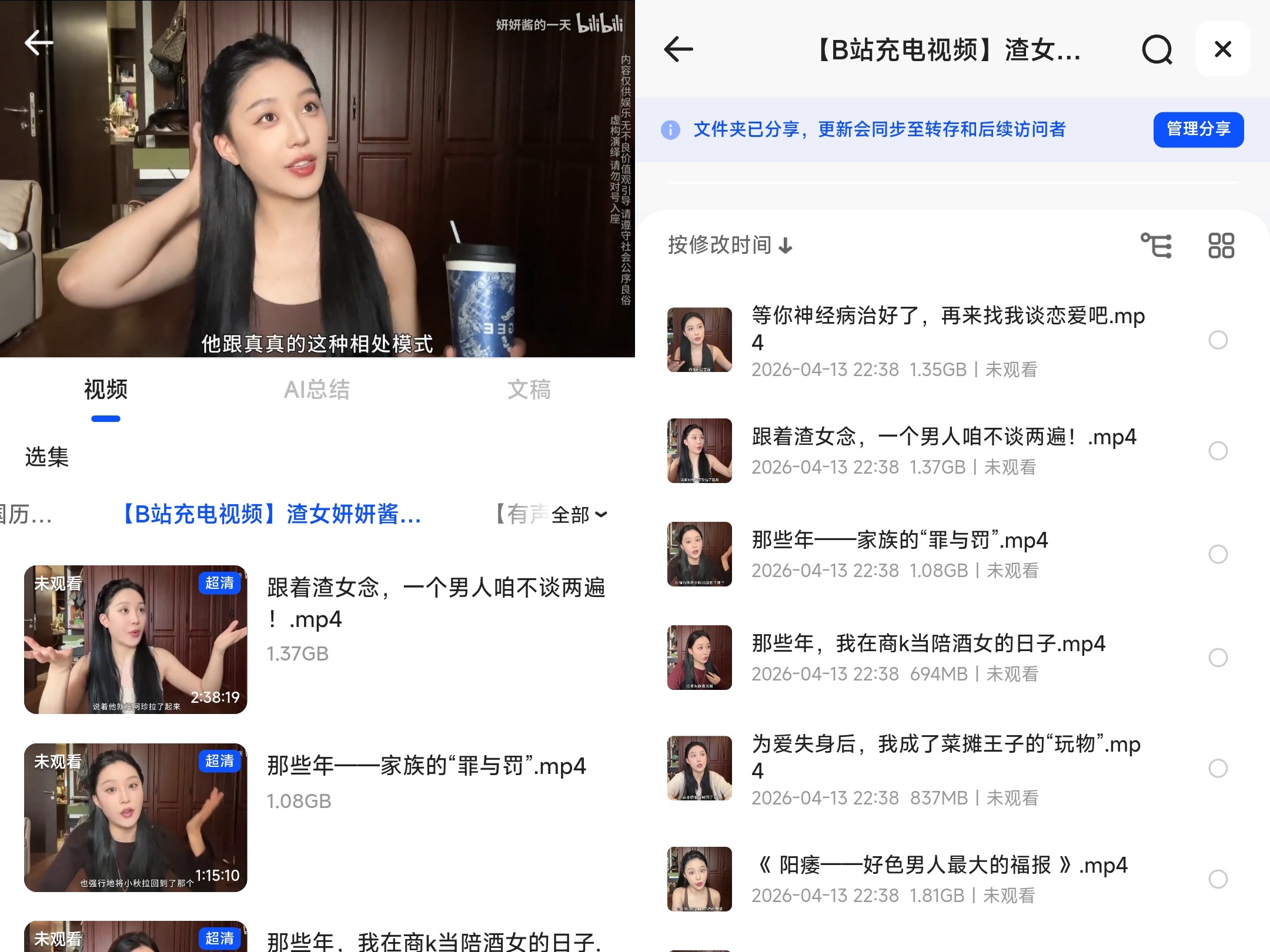
Task: Open the 按修改时间 sort options
Action: (730, 245)
